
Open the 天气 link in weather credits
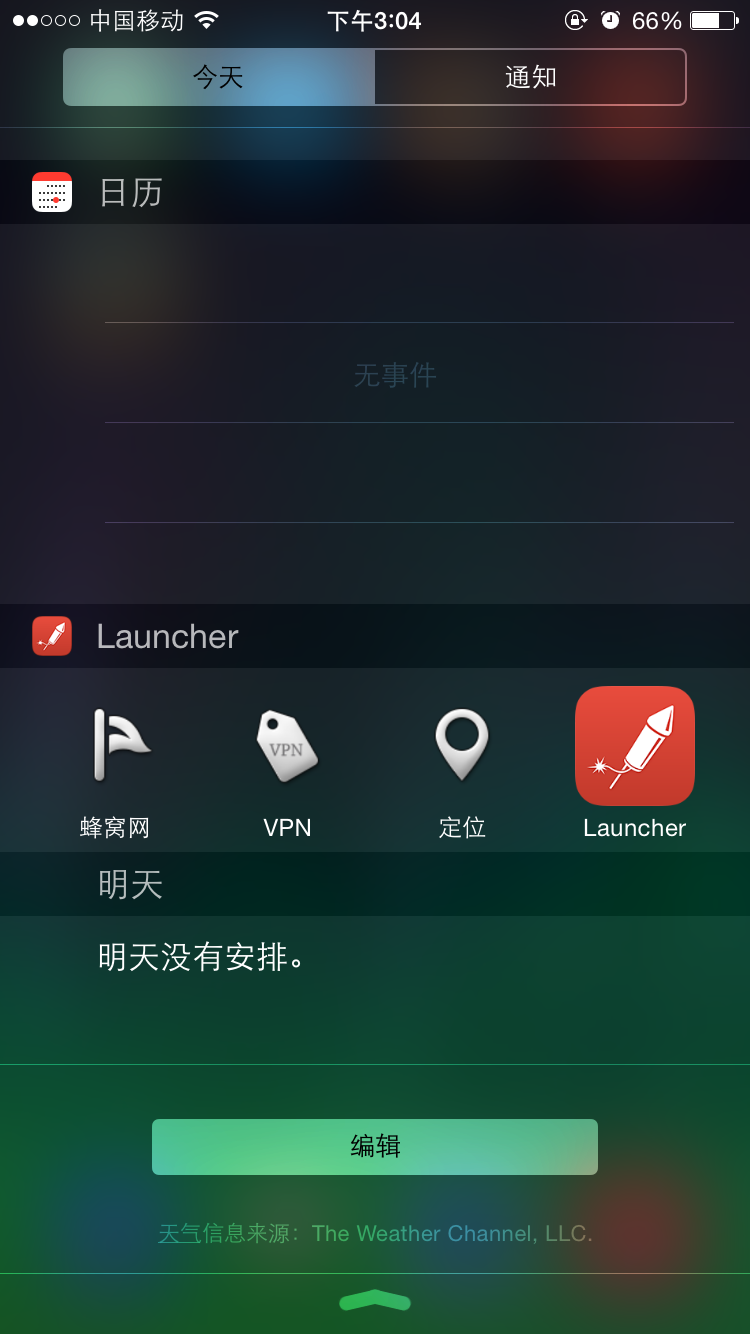(x=180, y=1234)
